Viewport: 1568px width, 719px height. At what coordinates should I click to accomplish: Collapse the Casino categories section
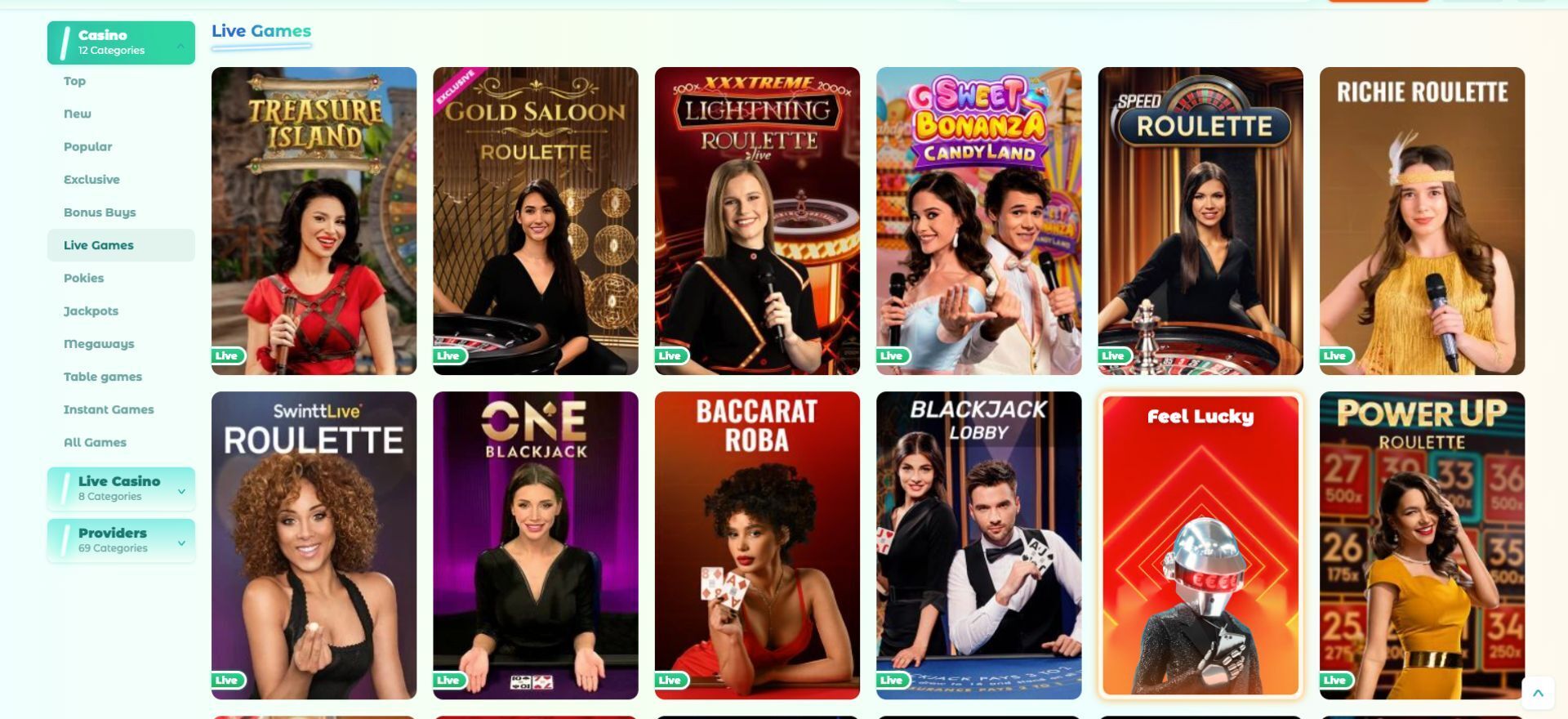click(x=180, y=43)
